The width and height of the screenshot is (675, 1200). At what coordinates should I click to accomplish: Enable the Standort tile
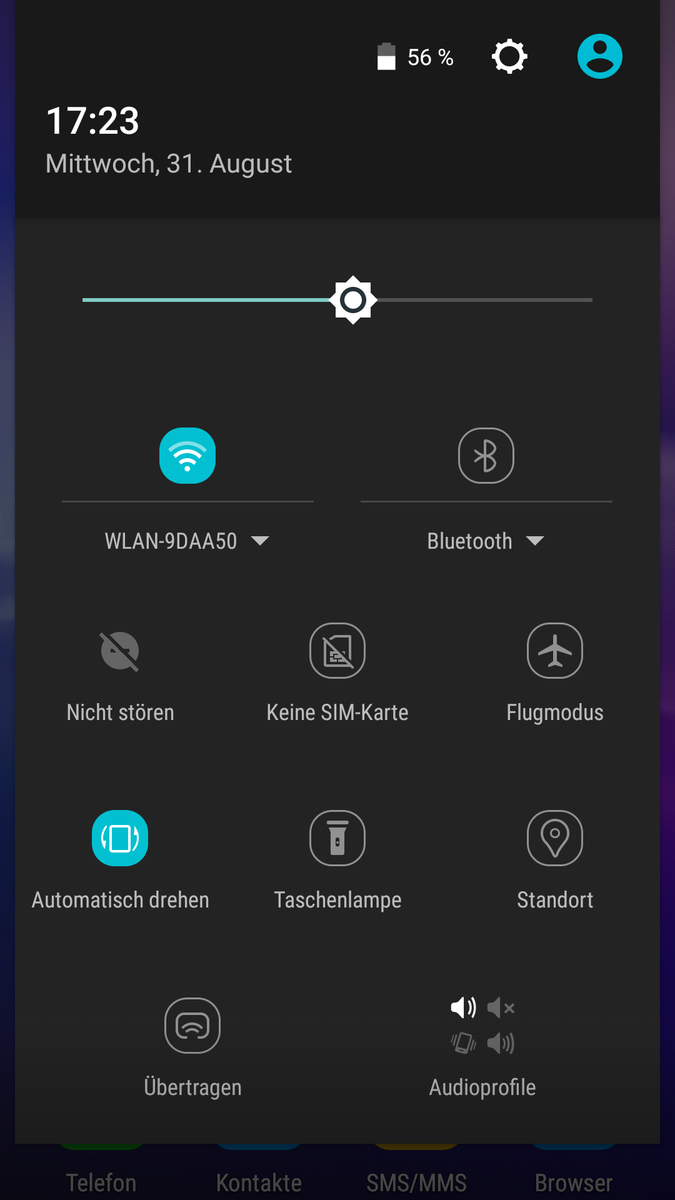click(555, 863)
